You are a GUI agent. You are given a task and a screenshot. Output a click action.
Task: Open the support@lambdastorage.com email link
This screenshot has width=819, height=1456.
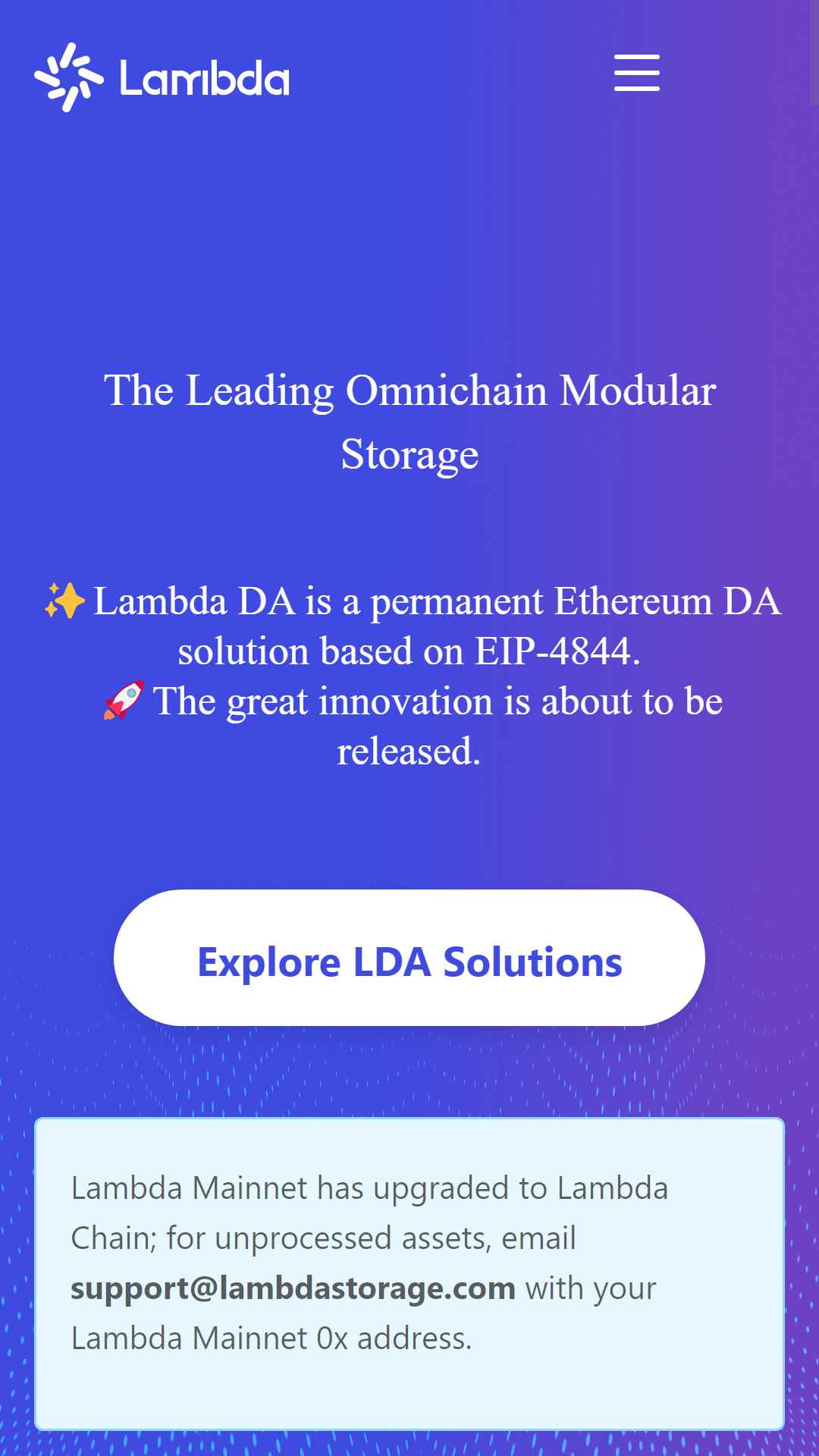(x=293, y=1288)
